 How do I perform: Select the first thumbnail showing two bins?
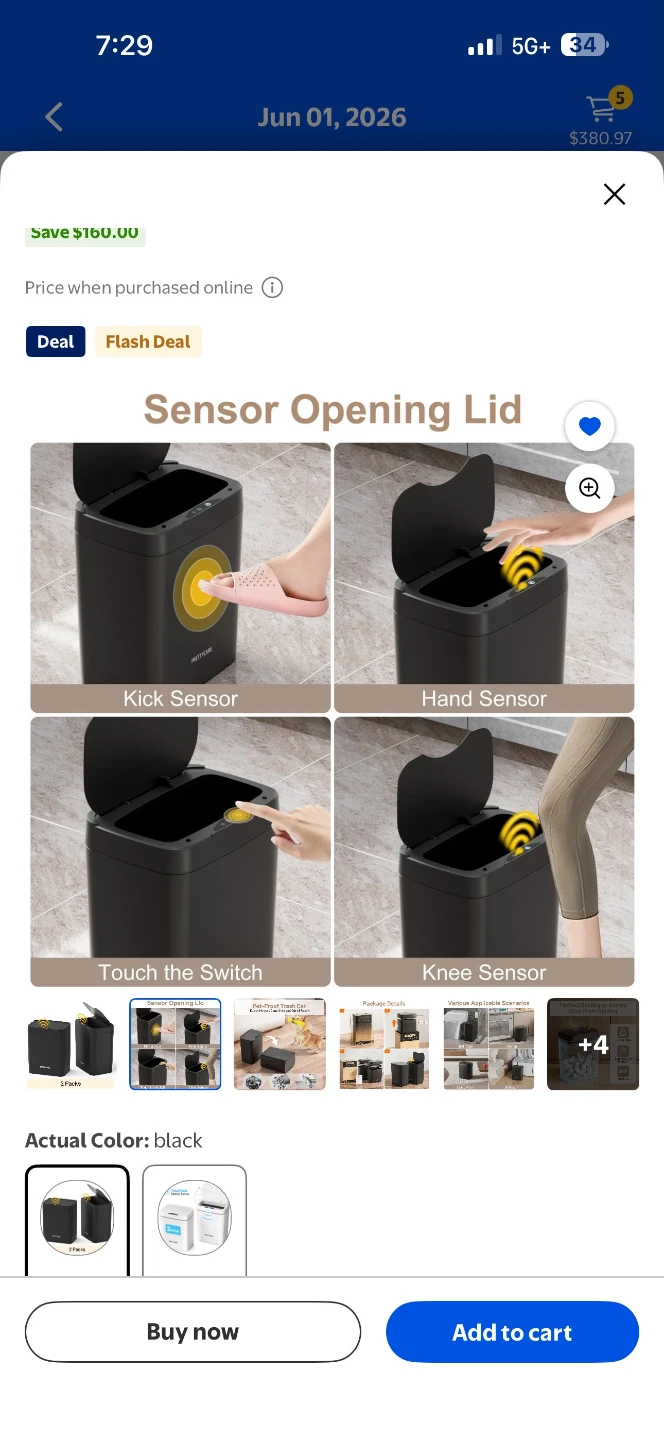tap(71, 1044)
